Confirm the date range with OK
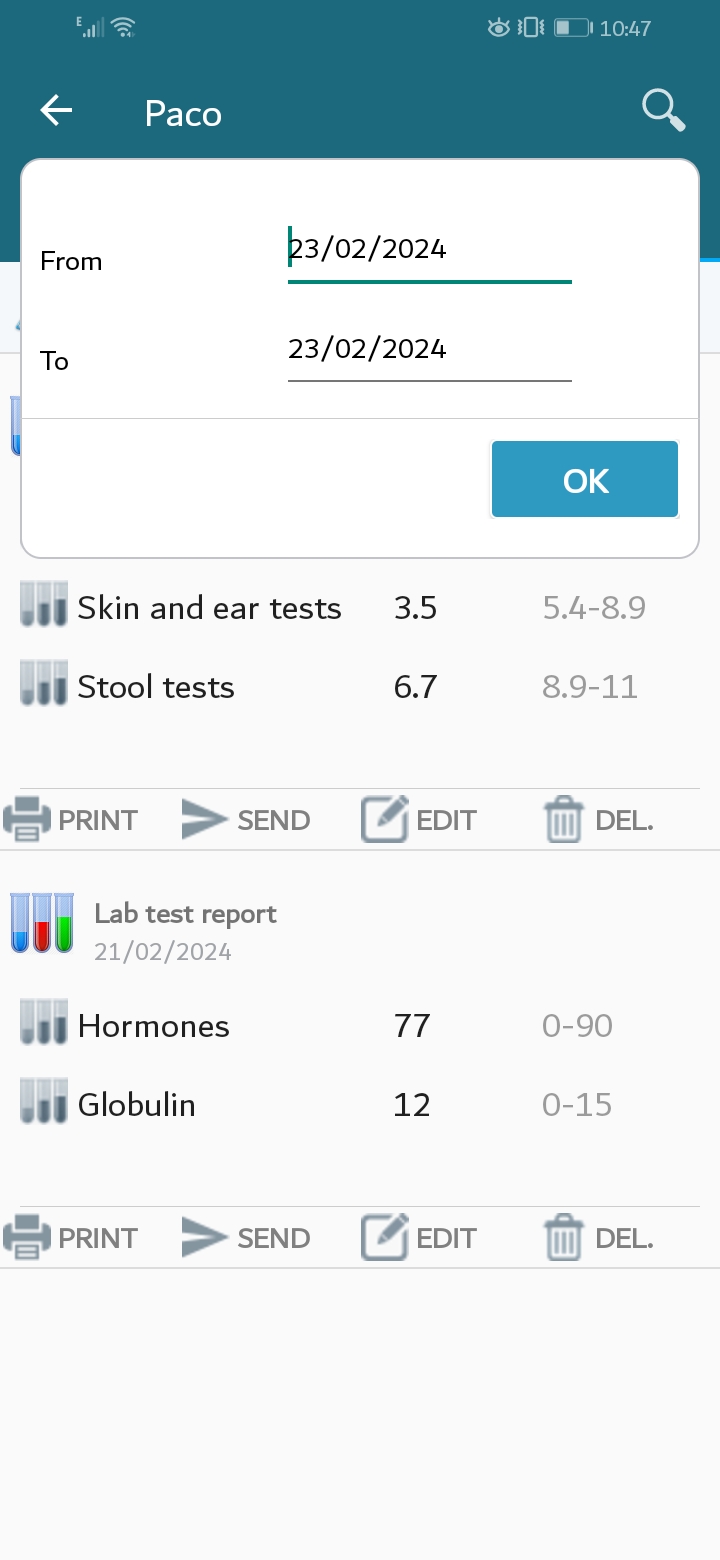The width and height of the screenshot is (720, 1560). pos(585,480)
